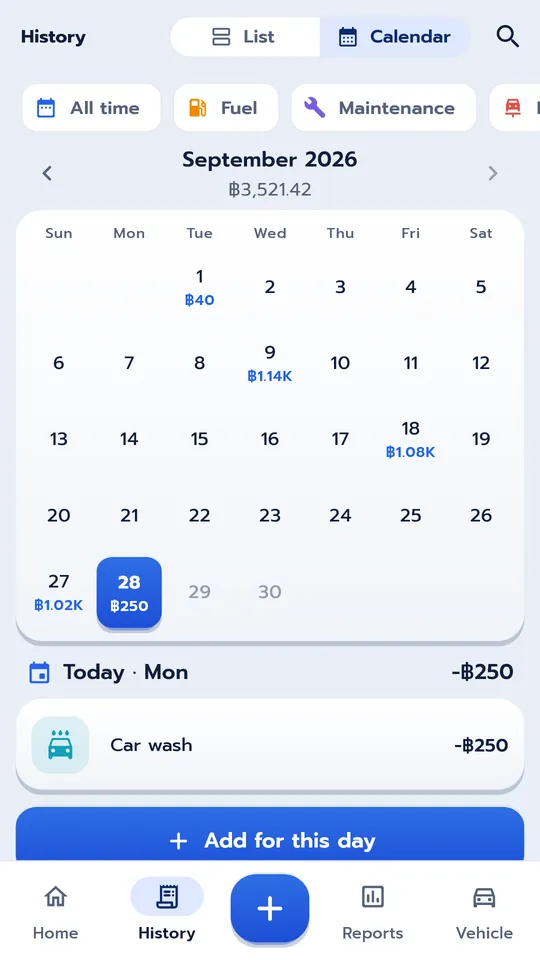Open the Reports tab
The height and width of the screenshot is (960, 540).
coord(373,911)
